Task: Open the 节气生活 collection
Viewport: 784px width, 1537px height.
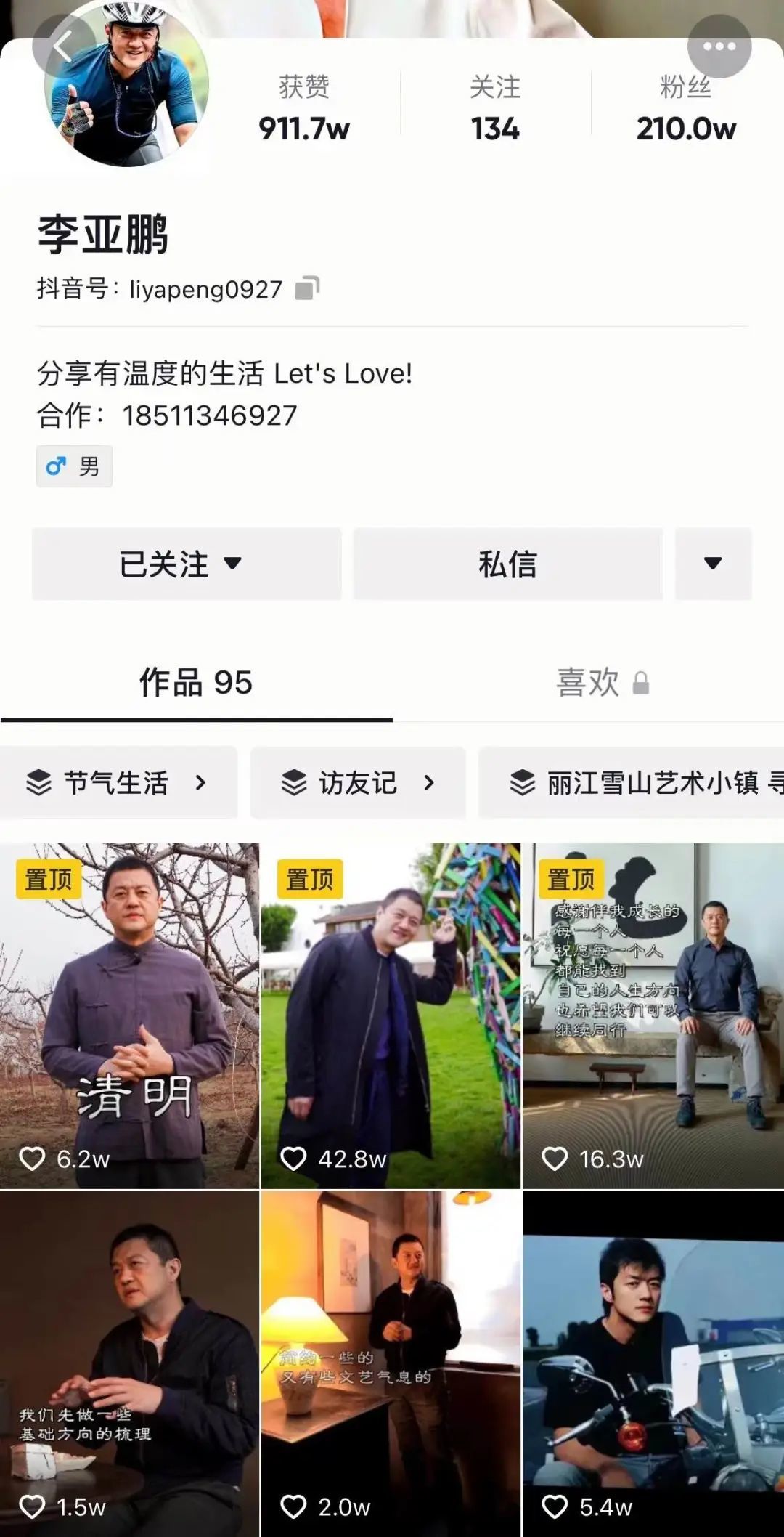Action: [118, 782]
